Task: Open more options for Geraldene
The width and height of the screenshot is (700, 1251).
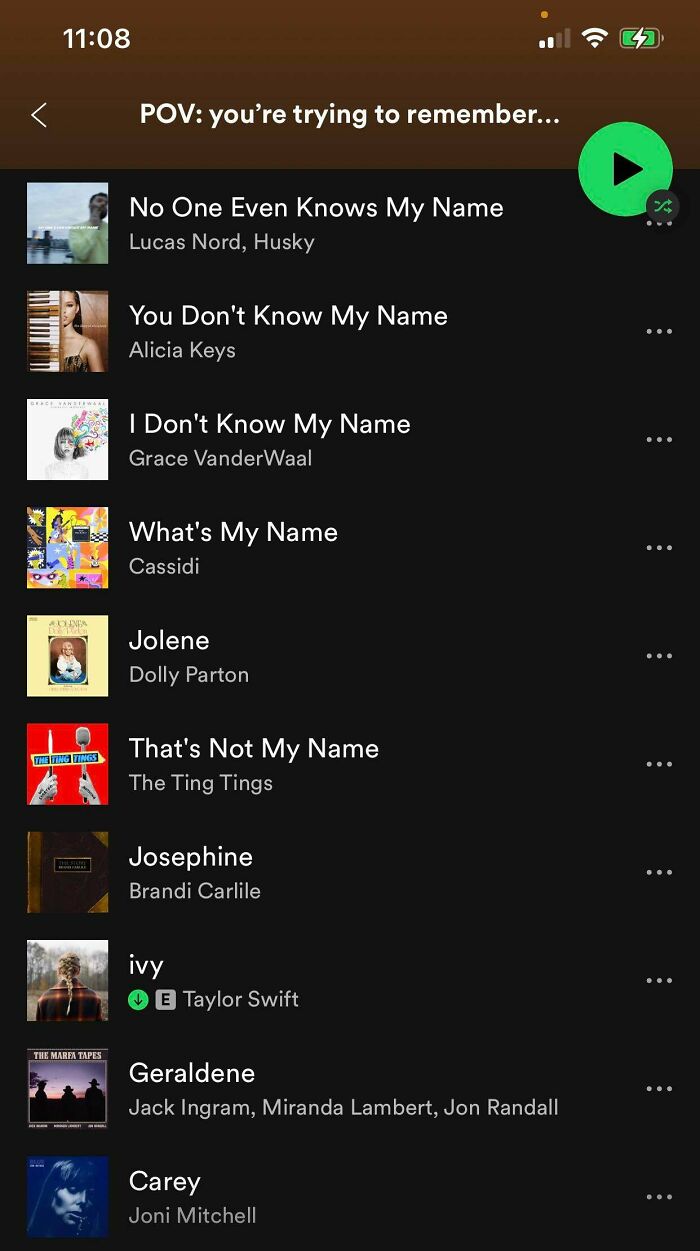Action: click(x=659, y=1088)
